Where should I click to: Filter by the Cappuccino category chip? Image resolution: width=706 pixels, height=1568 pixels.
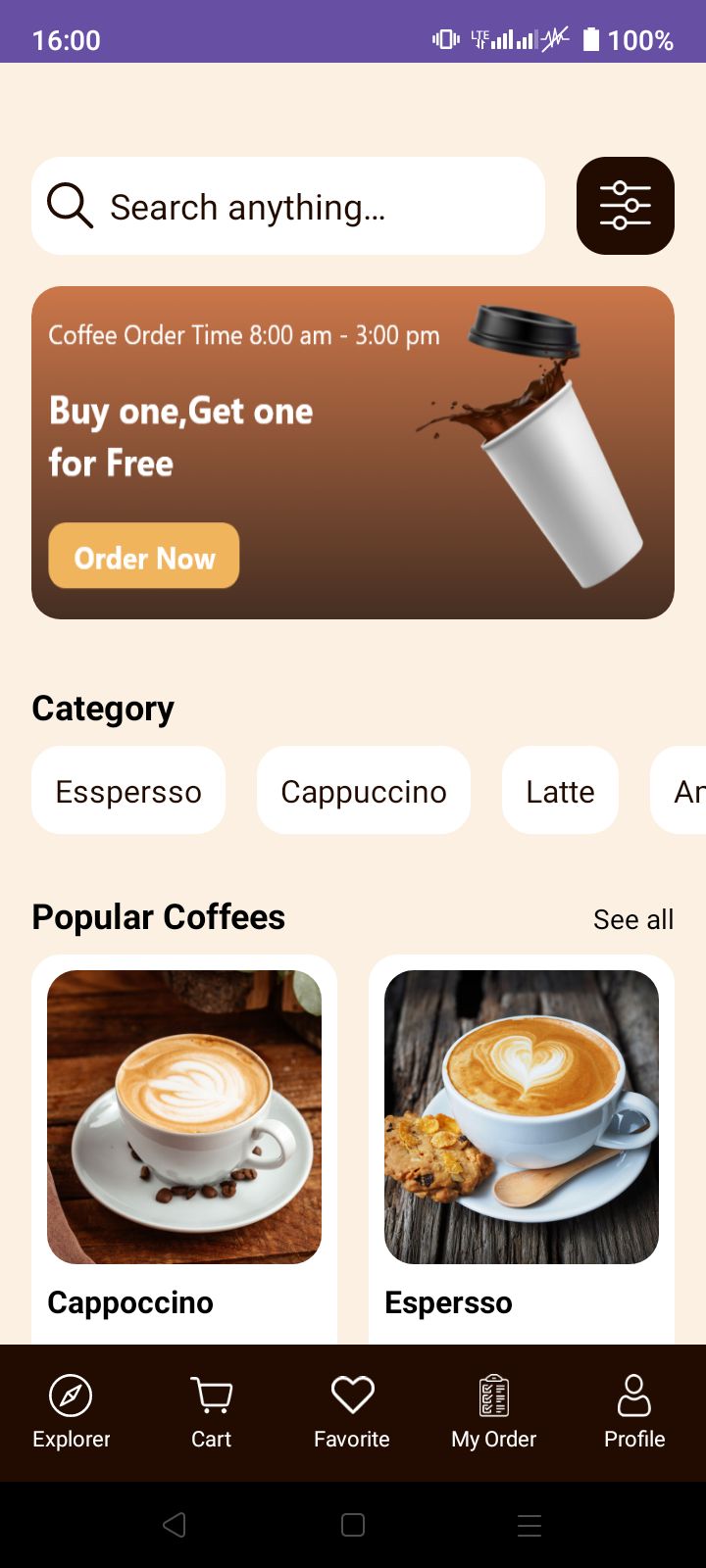[364, 790]
